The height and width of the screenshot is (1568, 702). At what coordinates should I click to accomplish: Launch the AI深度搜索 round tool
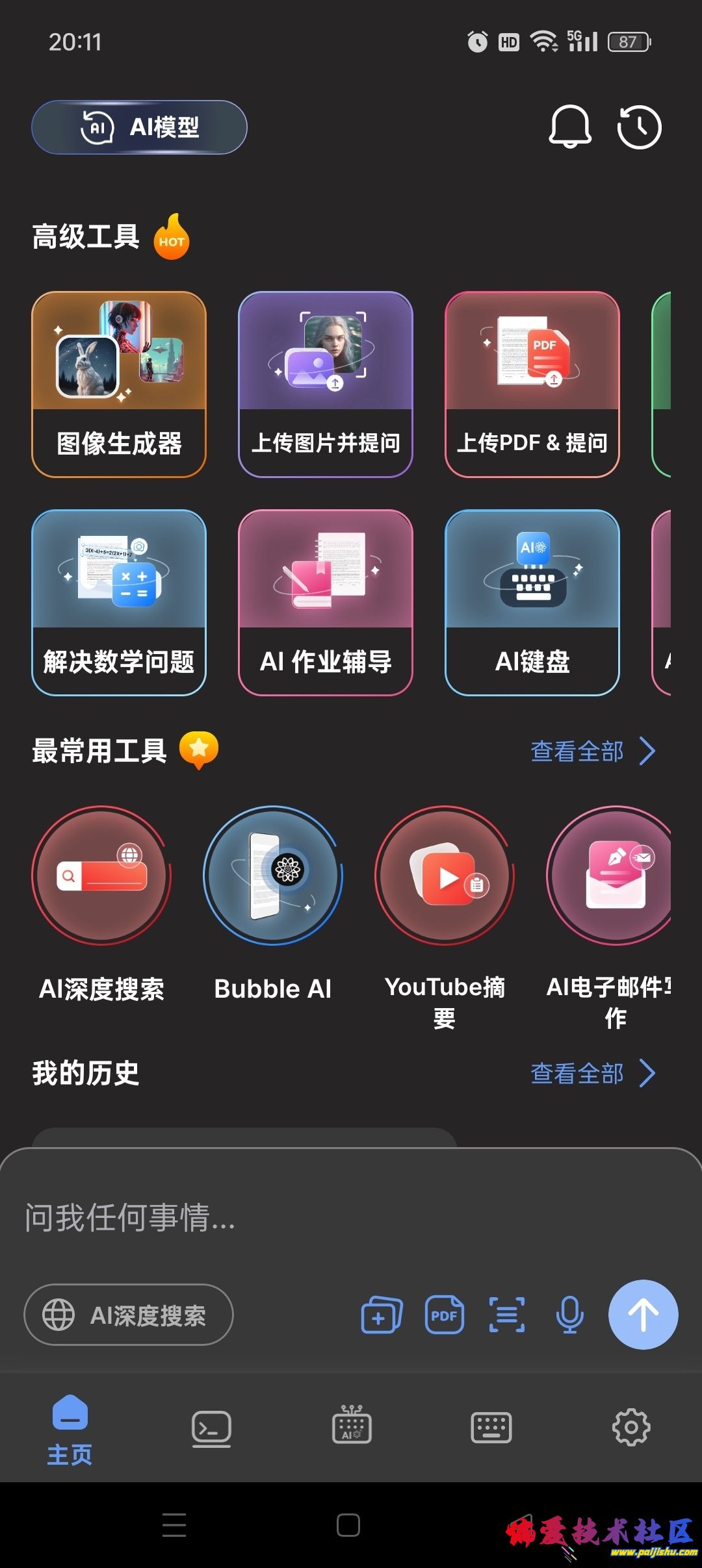point(101,876)
